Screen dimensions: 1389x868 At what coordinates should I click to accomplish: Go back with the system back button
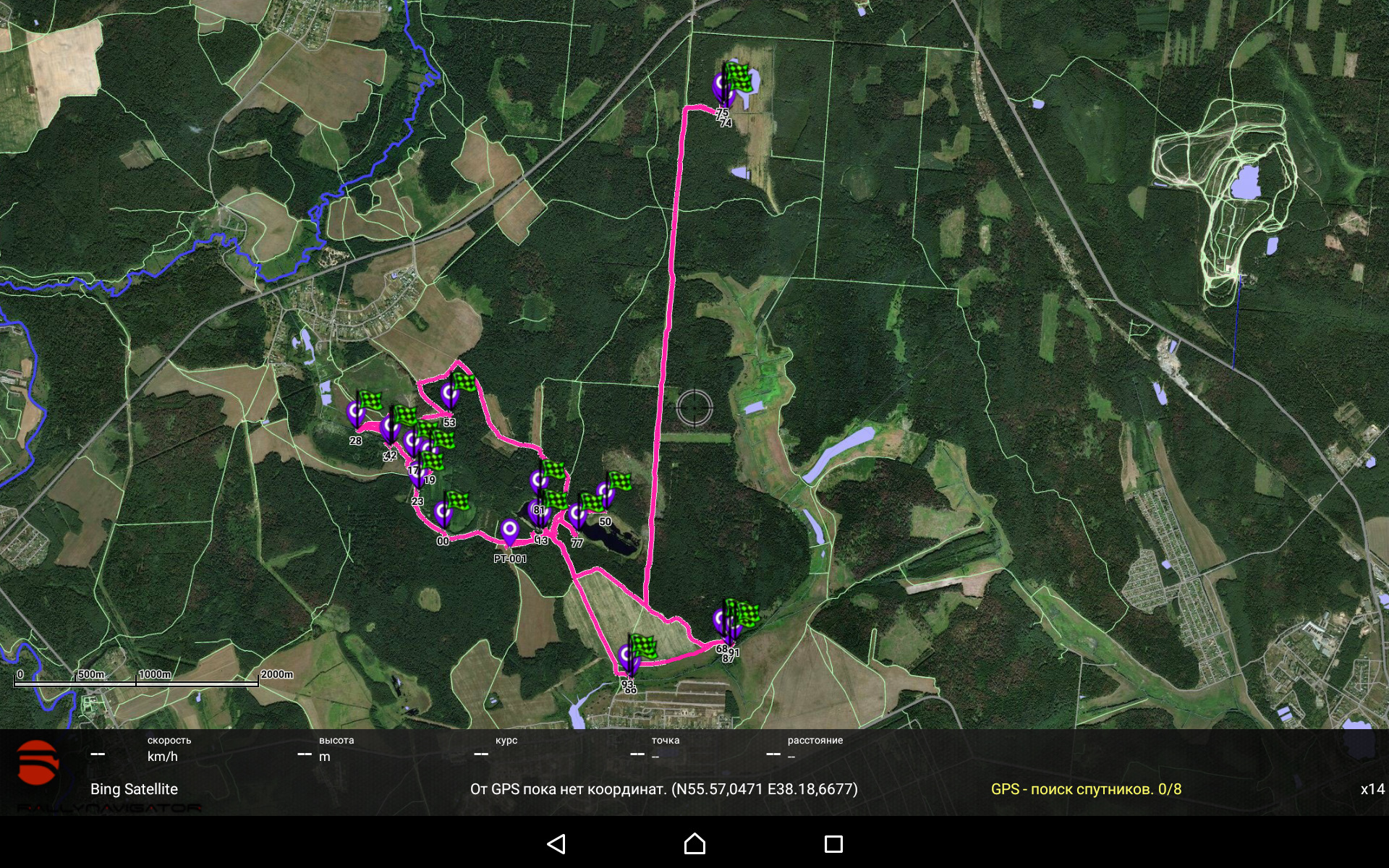click(x=556, y=844)
